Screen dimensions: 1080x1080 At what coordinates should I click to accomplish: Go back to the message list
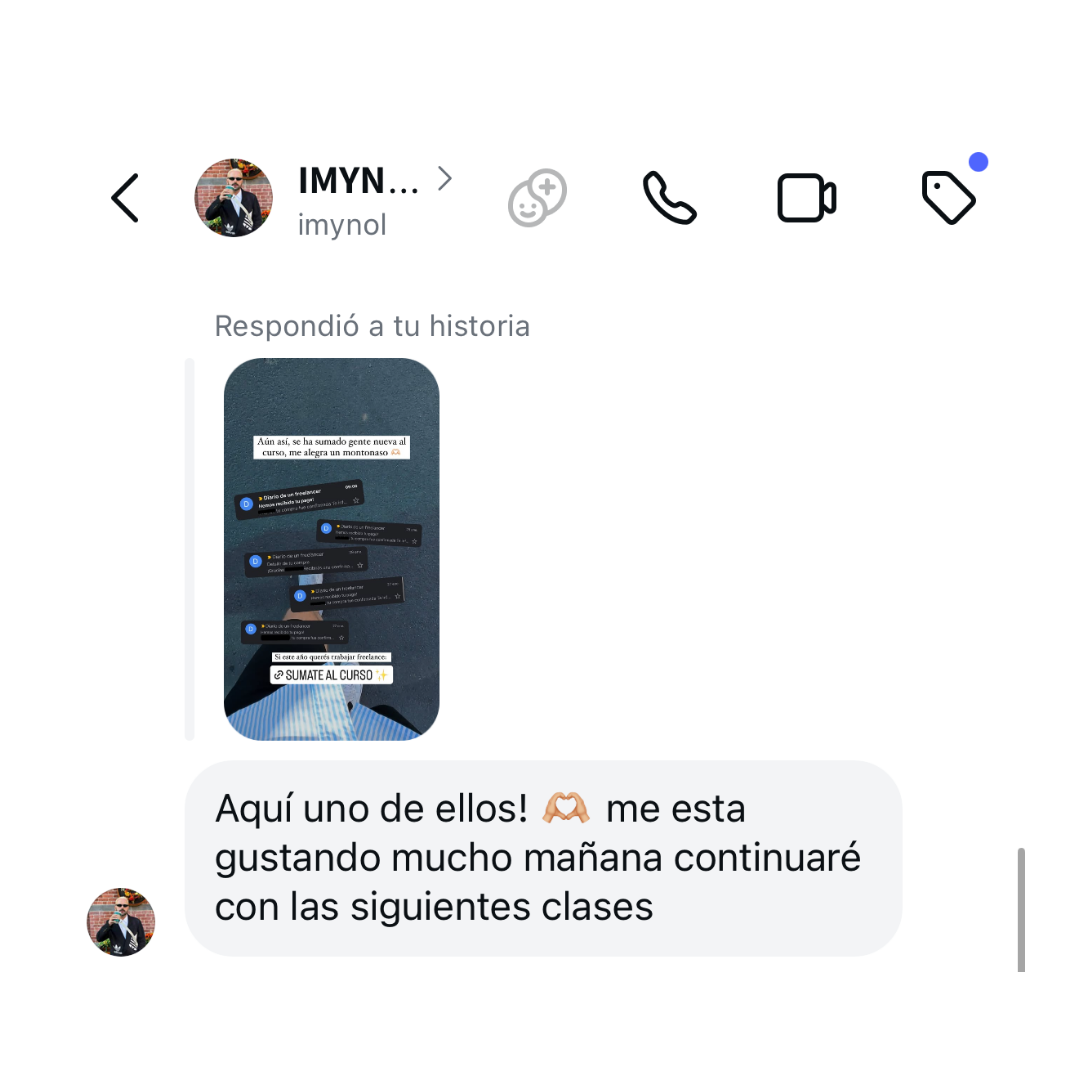(125, 198)
